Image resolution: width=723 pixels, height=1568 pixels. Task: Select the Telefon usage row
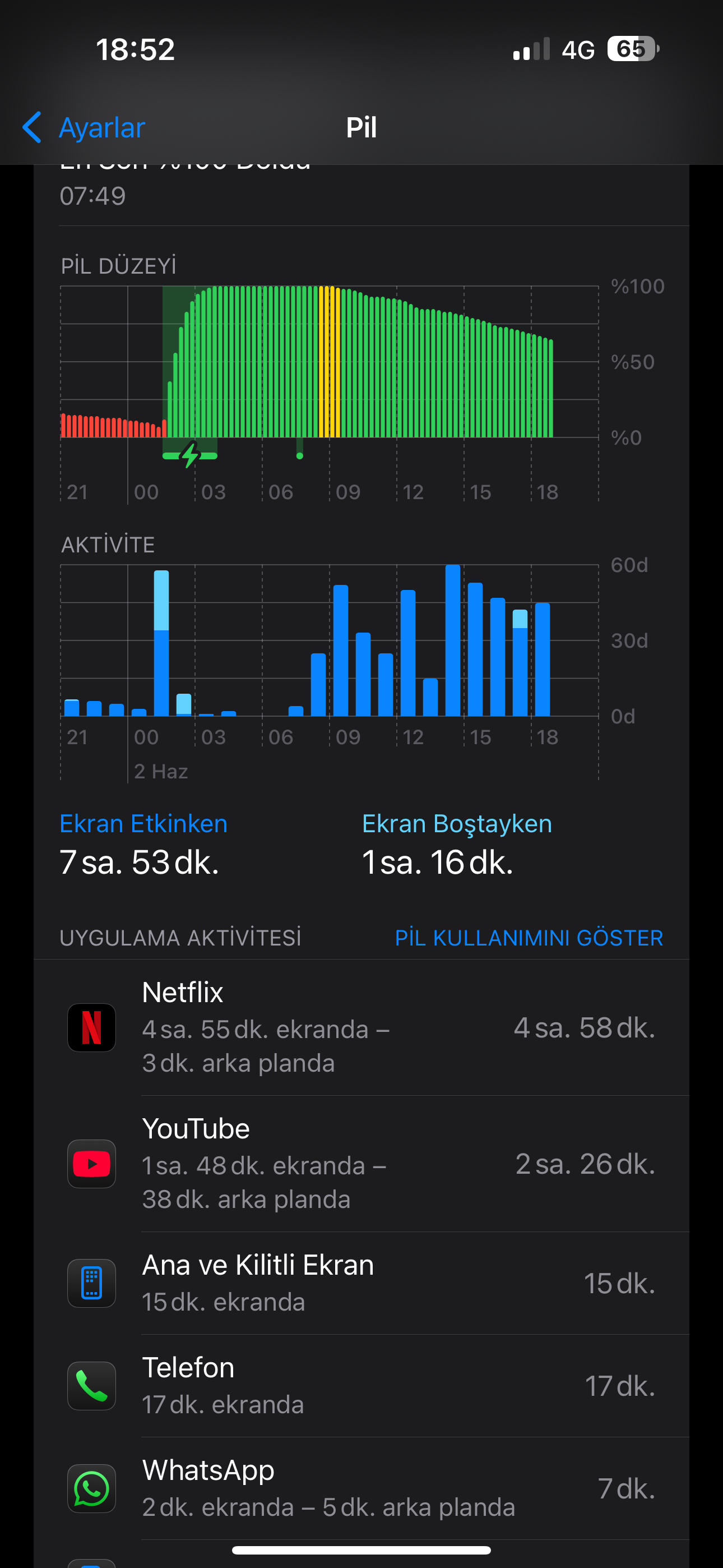(x=361, y=1386)
